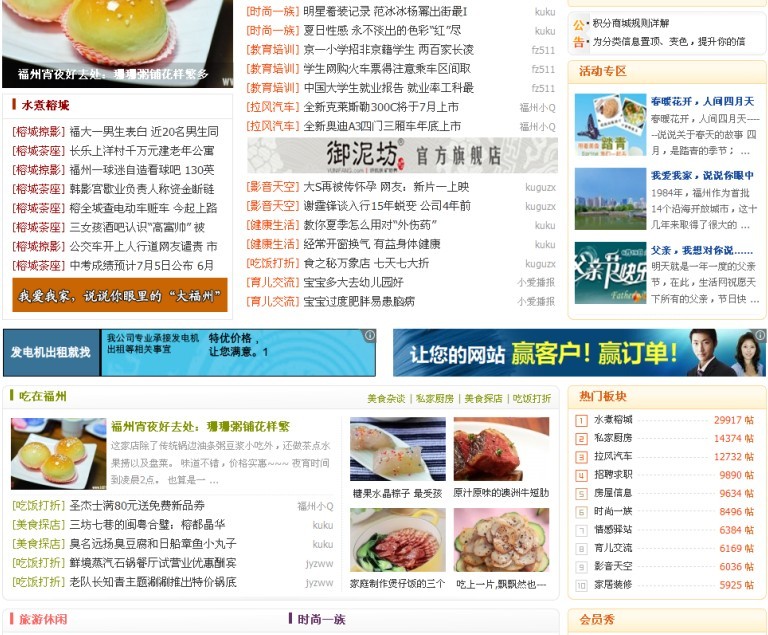768x635 pixels.
Task: Open the 原汁原味的澳洲牛短肋 photo
Action: click(x=500, y=450)
